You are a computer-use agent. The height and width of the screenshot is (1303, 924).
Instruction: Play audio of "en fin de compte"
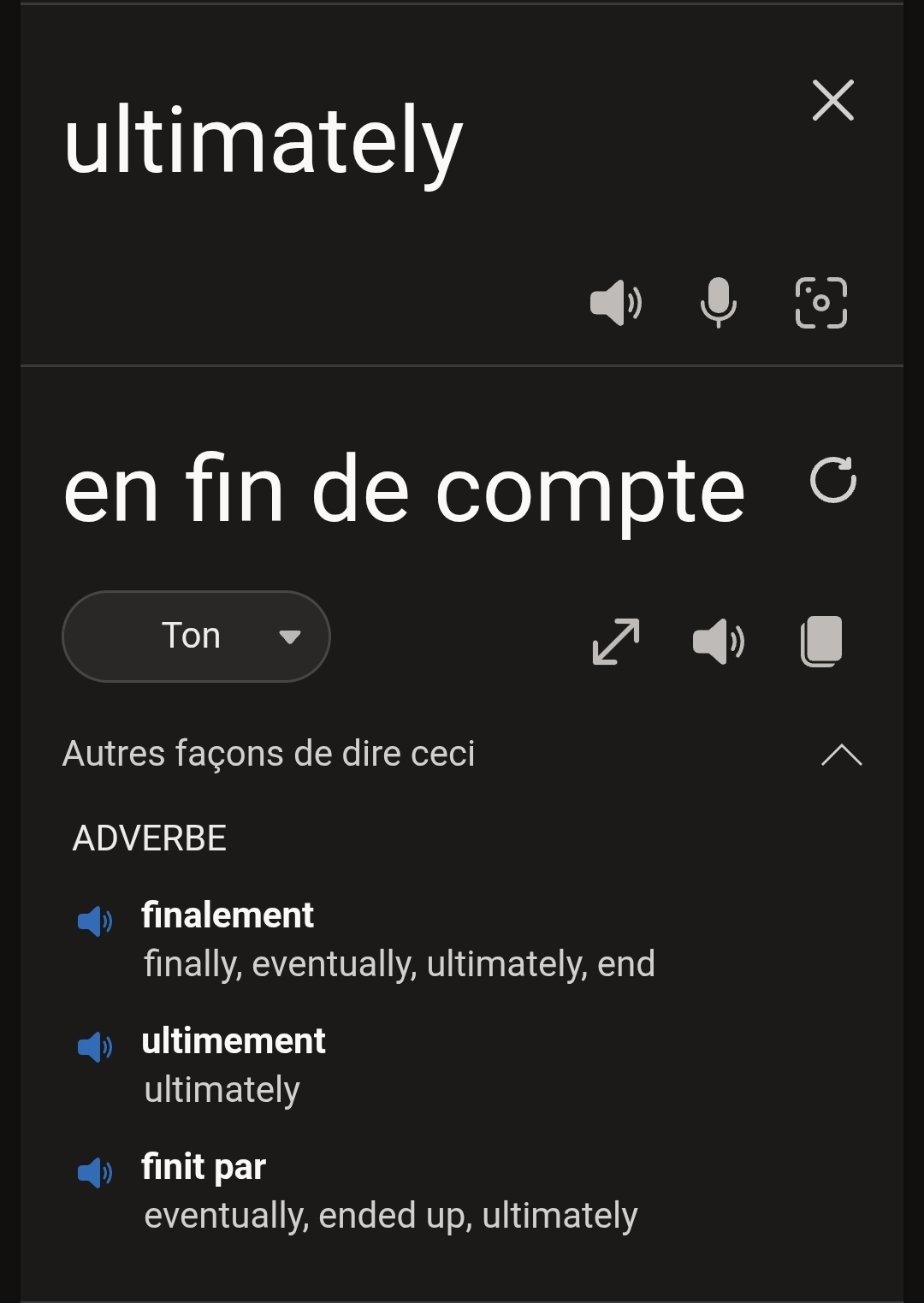pos(718,641)
